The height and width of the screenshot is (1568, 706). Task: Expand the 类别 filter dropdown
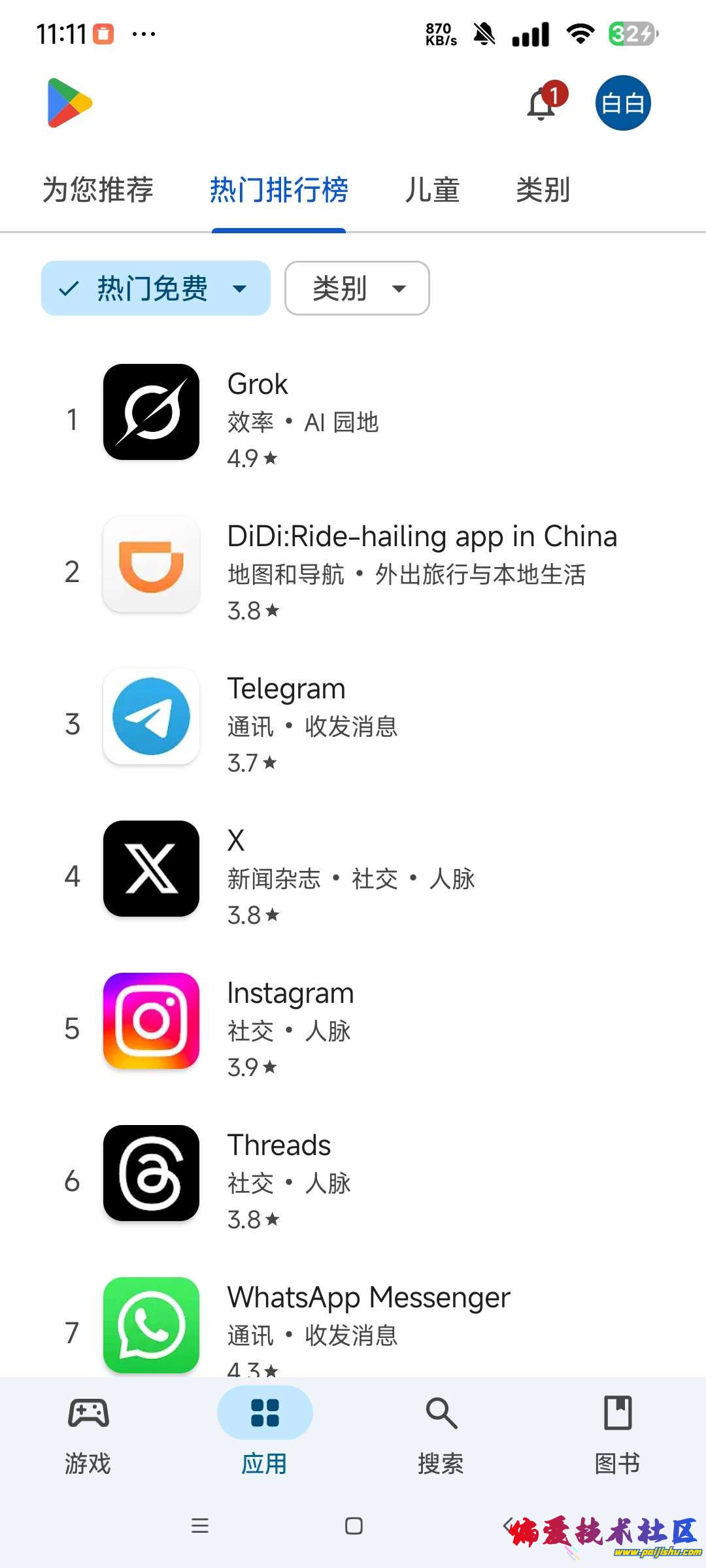point(357,288)
